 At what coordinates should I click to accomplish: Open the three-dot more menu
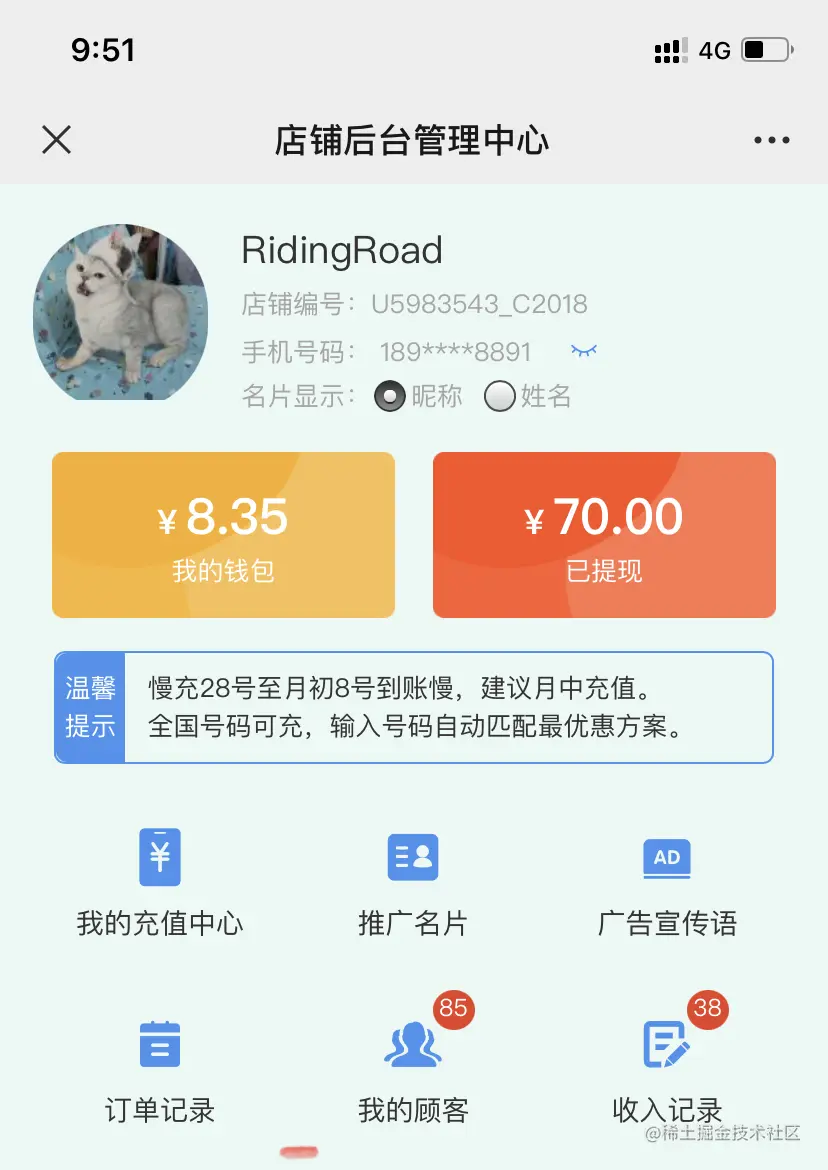pyautogui.click(x=771, y=140)
